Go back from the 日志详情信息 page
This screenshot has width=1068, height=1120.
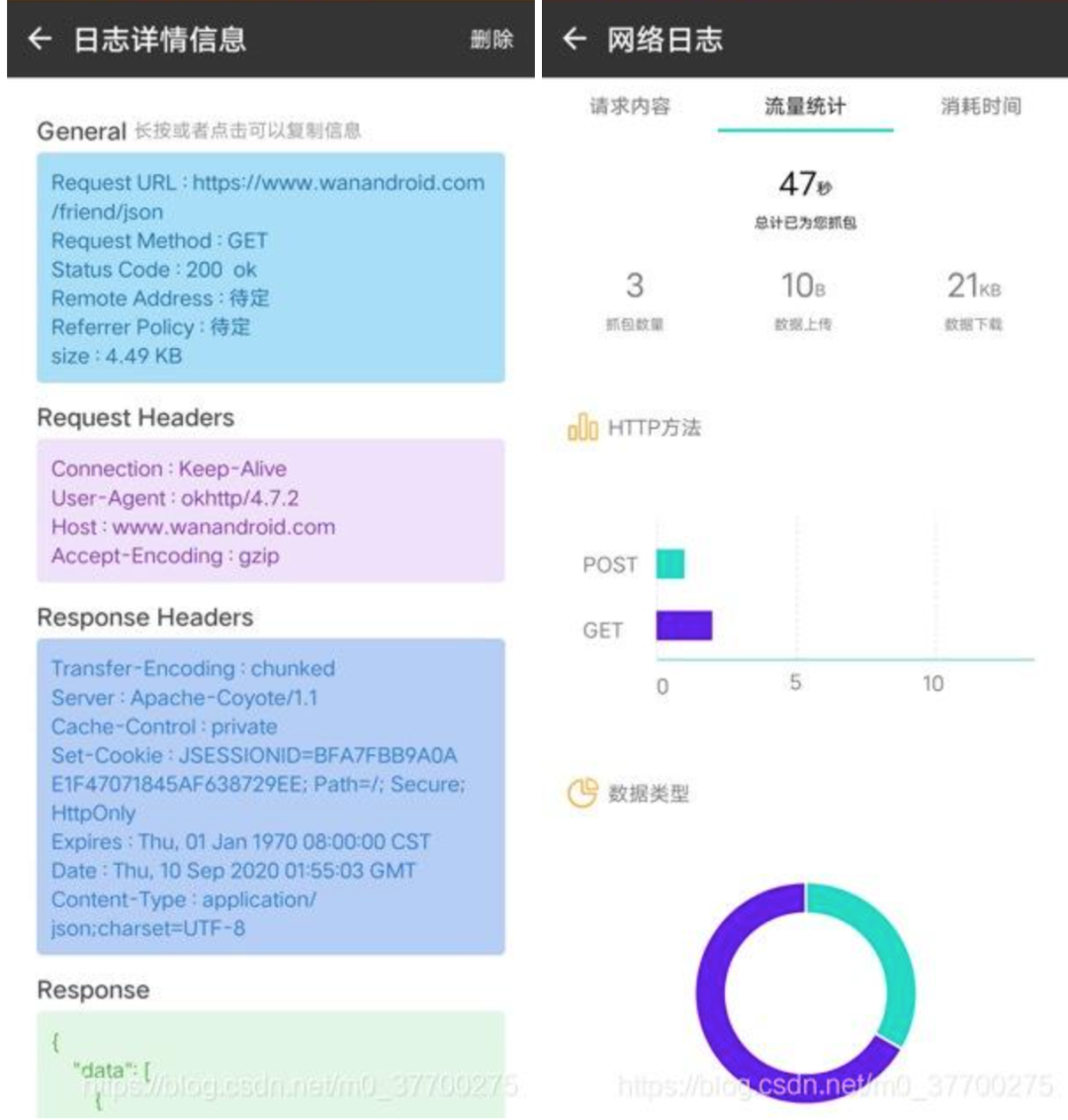(x=40, y=40)
